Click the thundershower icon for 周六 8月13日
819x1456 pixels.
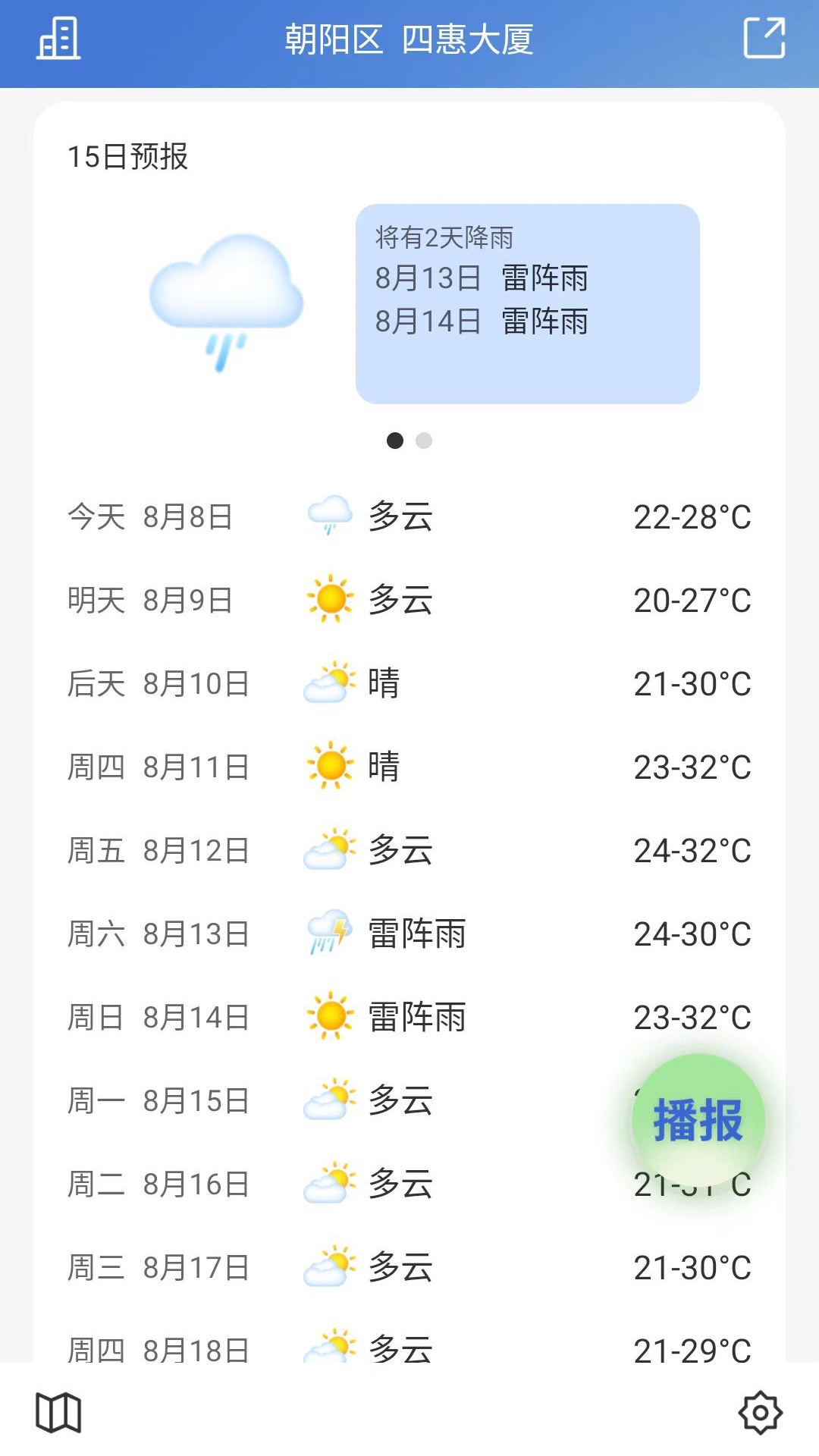click(x=328, y=934)
